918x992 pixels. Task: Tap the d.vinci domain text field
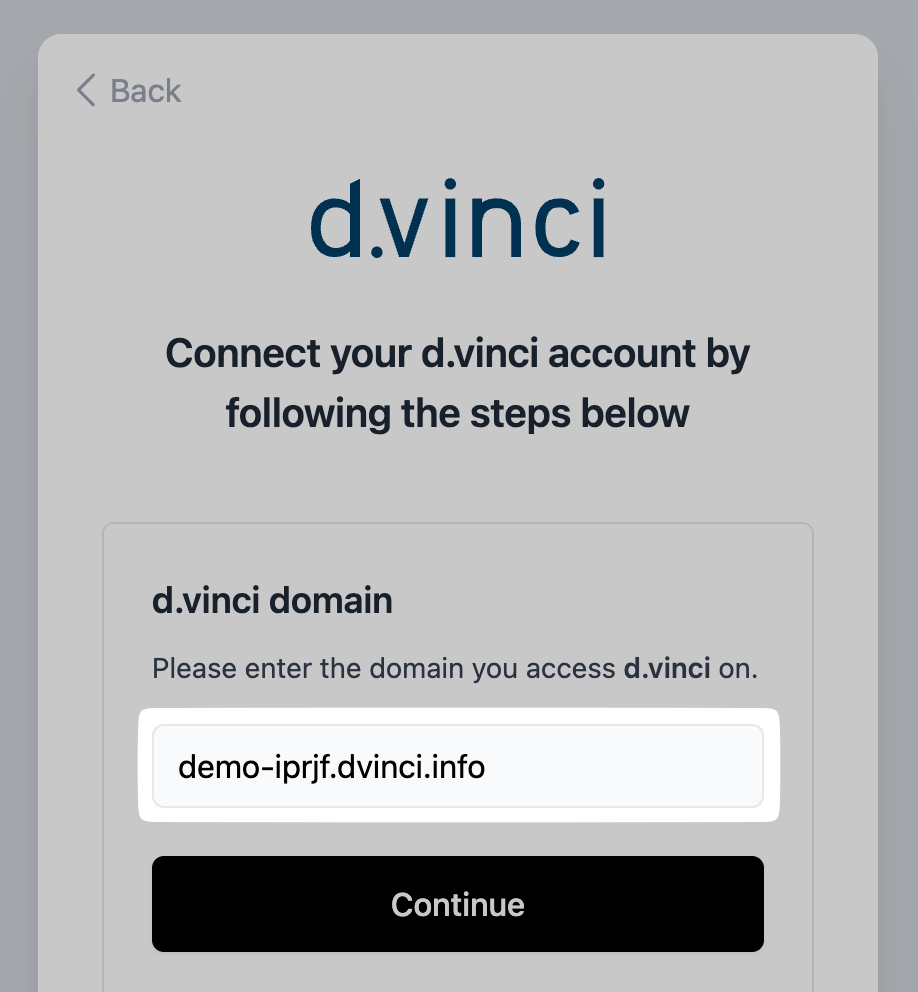click(457, 767)
